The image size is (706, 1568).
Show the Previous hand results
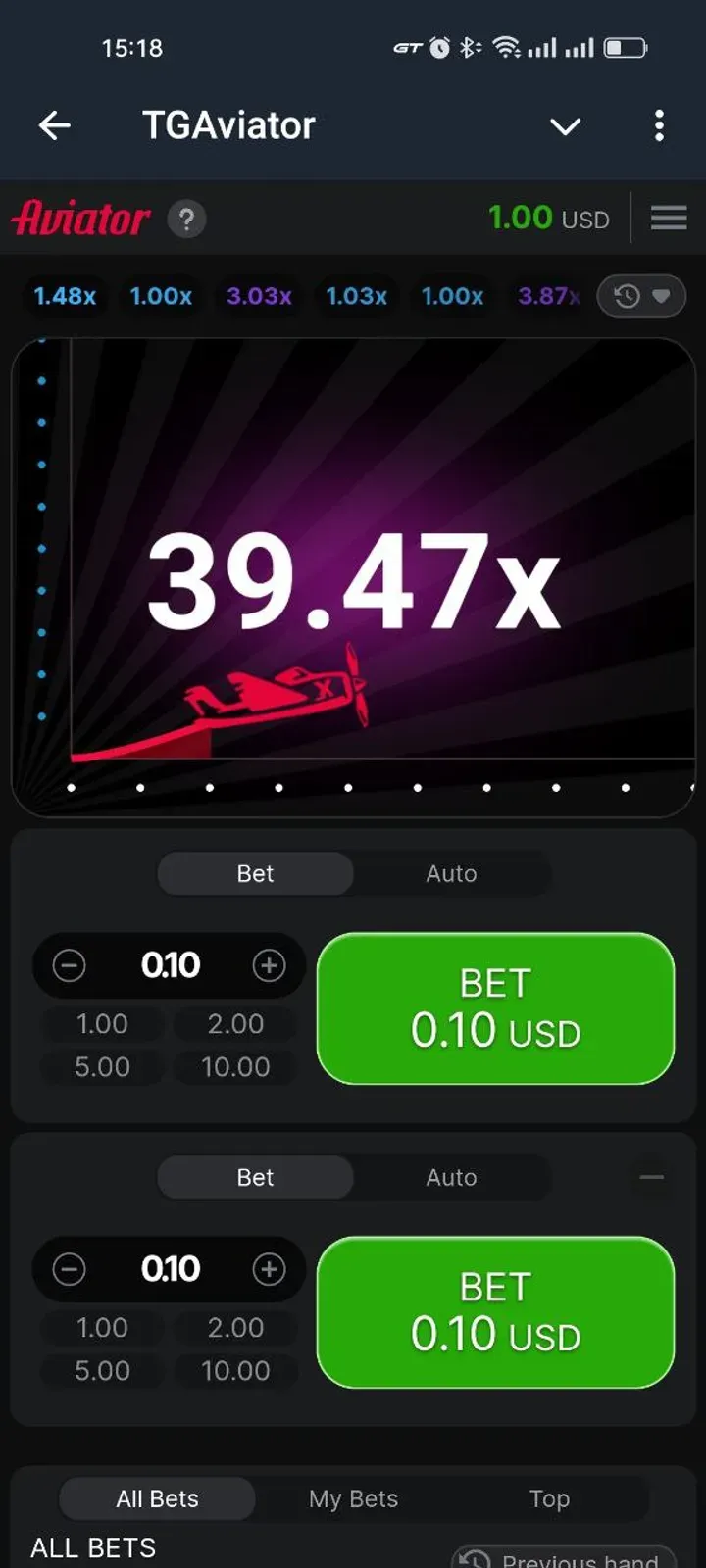(x=564, y=1558)
